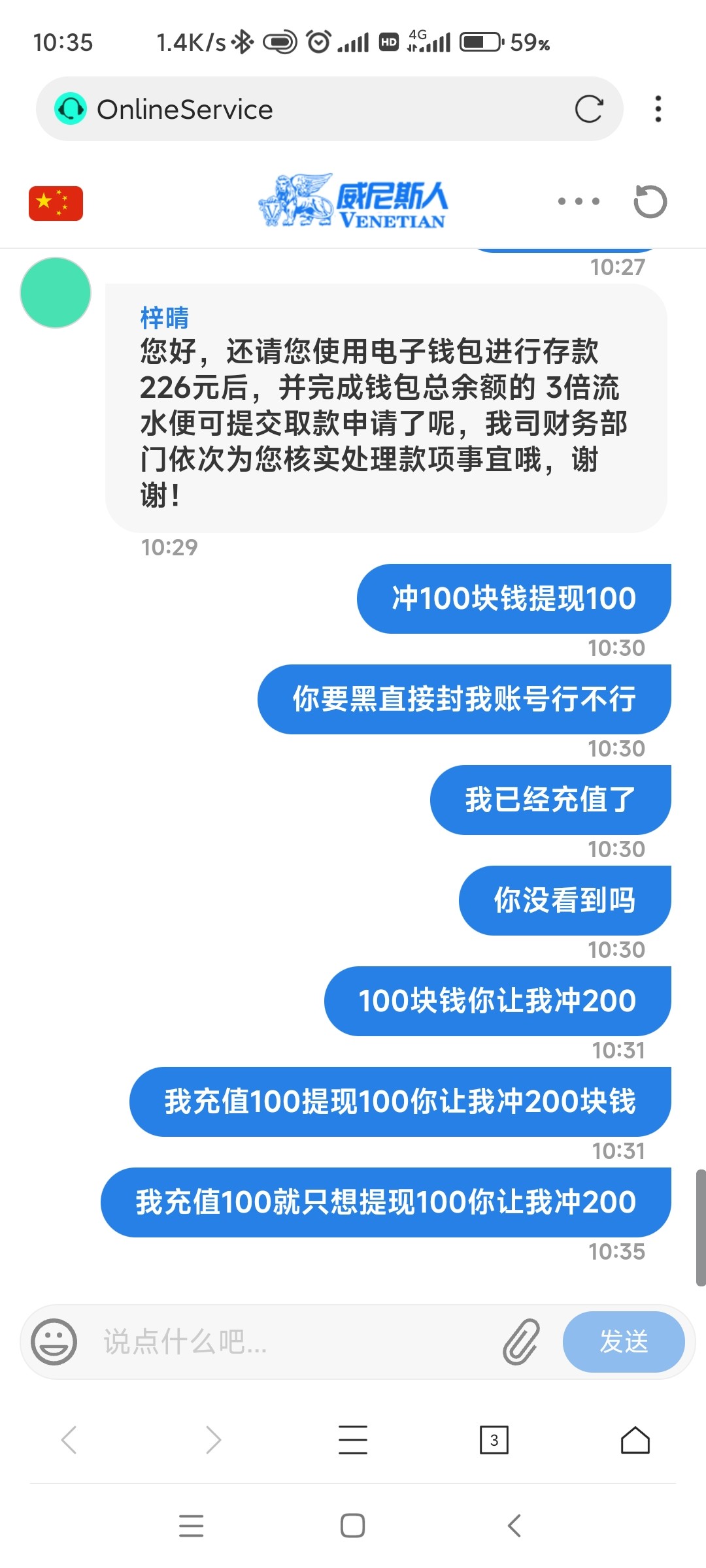Open the browser's three-dot overflow menu
706x1568 pixels.
(x=658, y=109)
